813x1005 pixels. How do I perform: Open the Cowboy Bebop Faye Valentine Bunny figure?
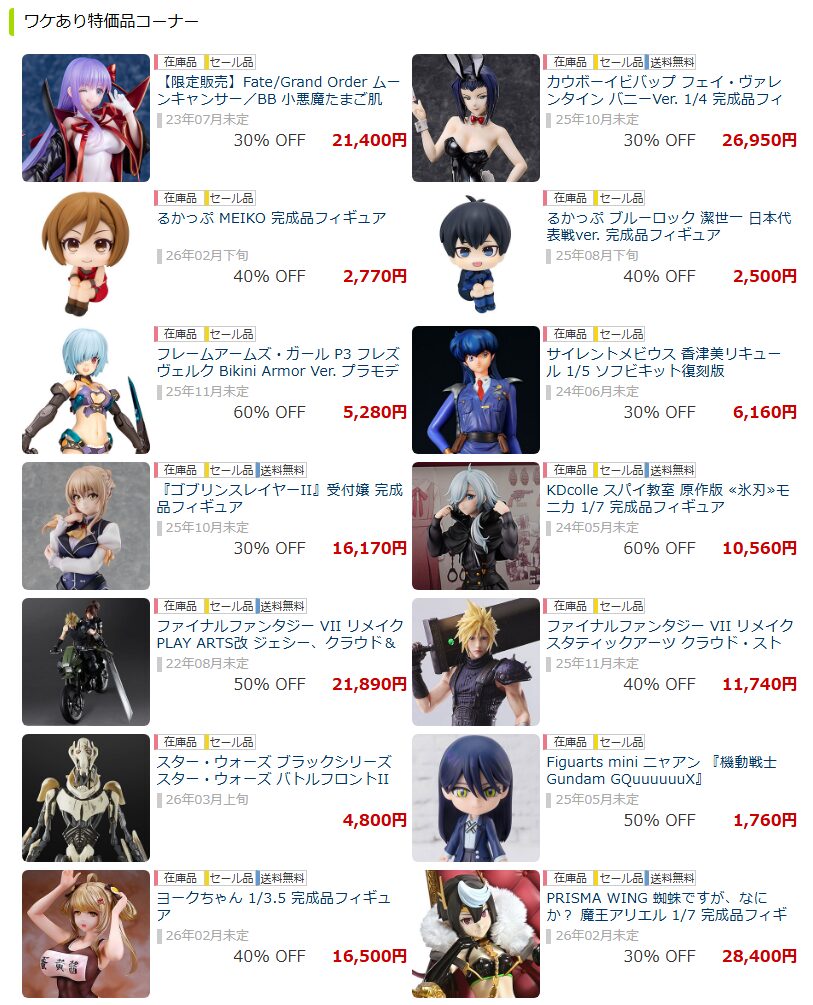pyautogui.click(x=664, y=90)
